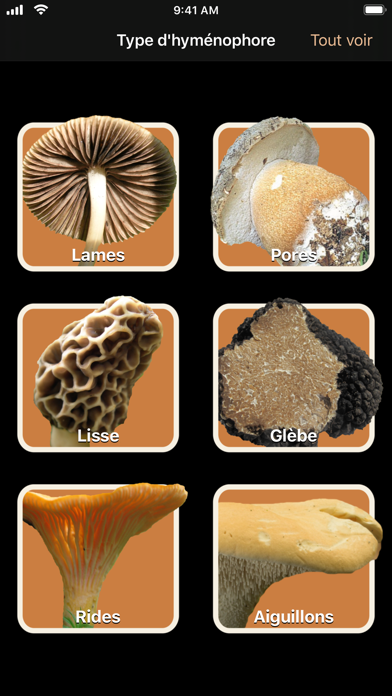Pick the Aiguillons tile
This screenshot has height=696, width=392.
(294, 559)
